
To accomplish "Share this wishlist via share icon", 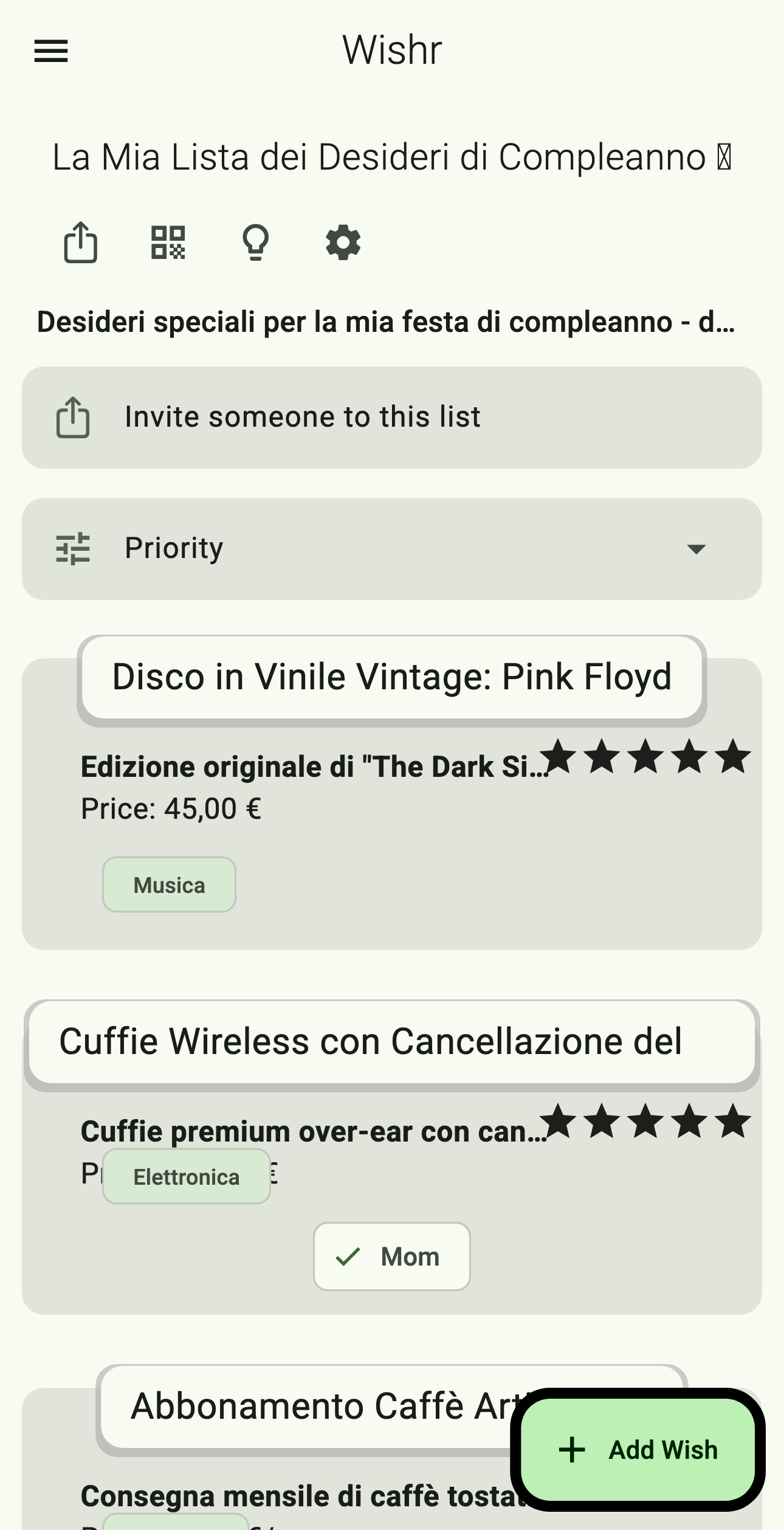I will [x=81, y=243].
